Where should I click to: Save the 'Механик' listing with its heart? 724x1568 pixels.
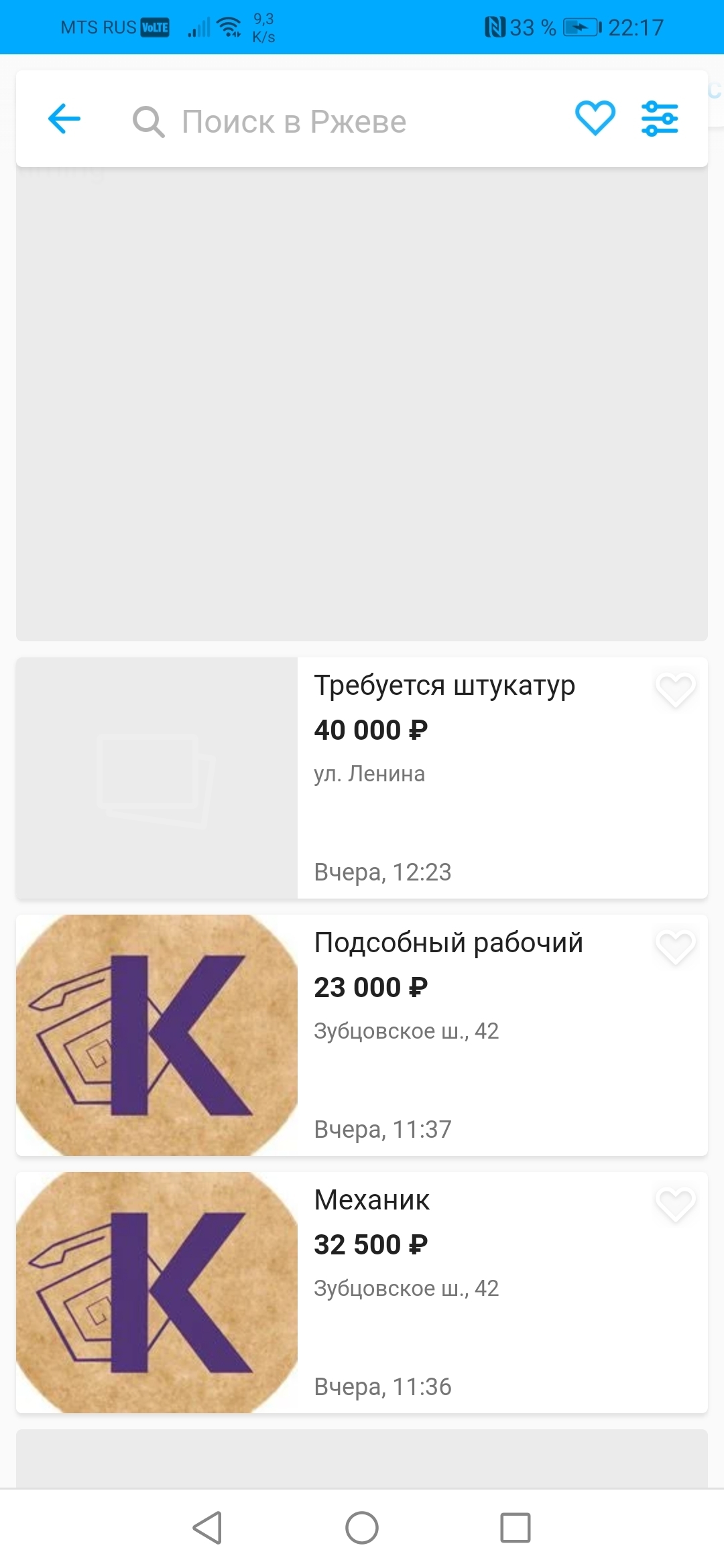point(675,1205)
